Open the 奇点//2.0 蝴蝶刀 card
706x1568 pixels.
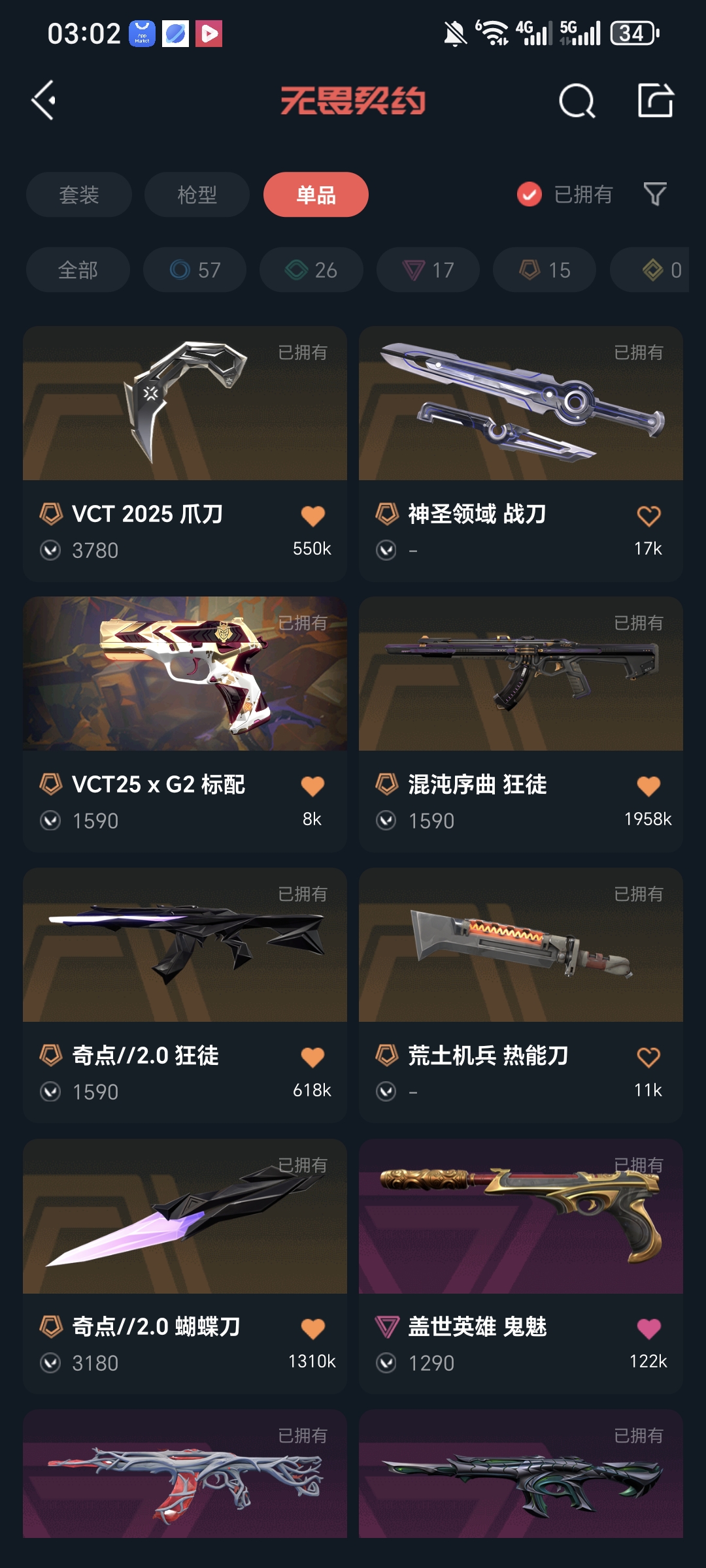pyautogui.click(x=185, y=1235)
